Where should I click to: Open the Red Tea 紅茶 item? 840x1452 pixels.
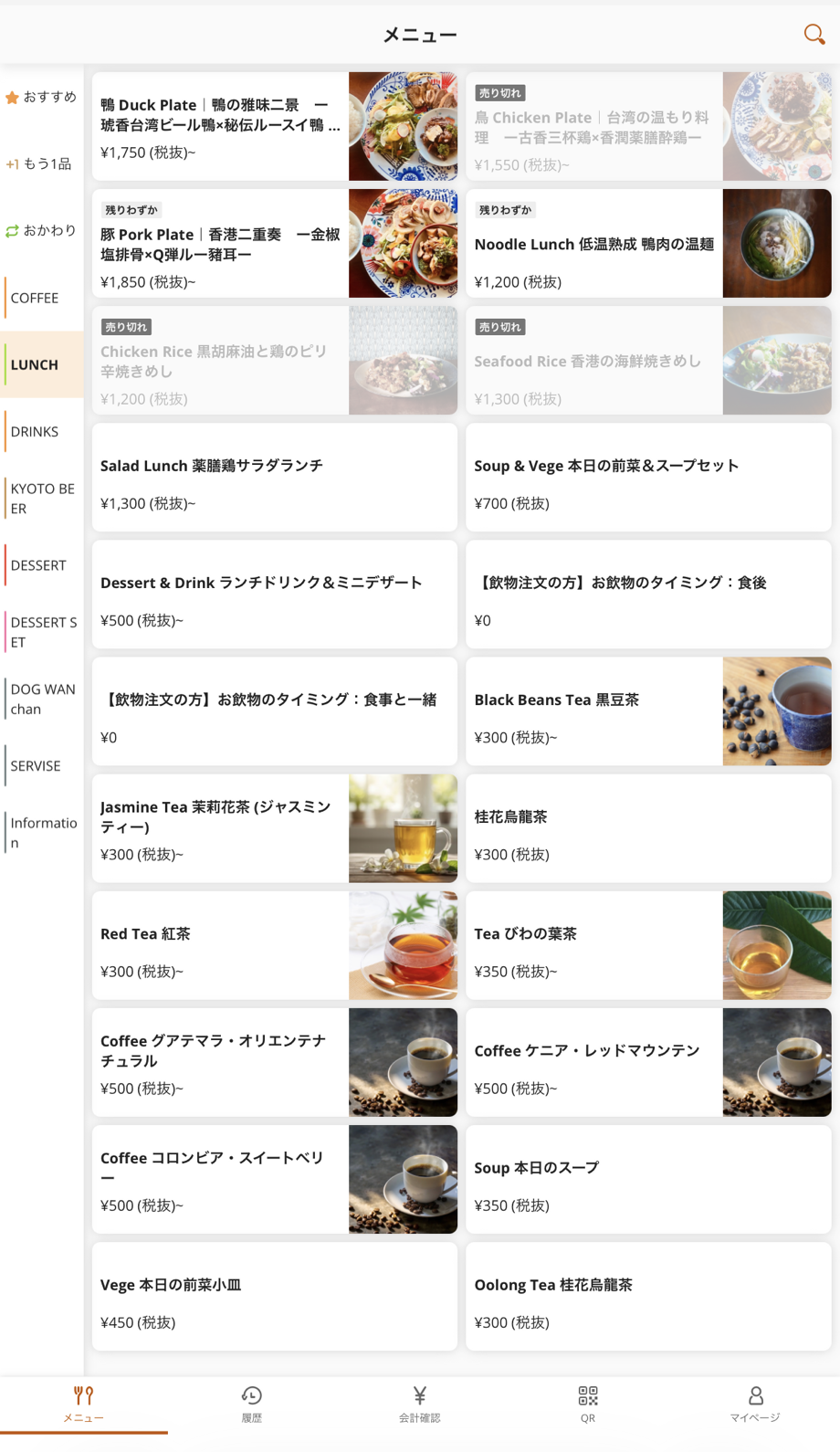tap(275, 945)
